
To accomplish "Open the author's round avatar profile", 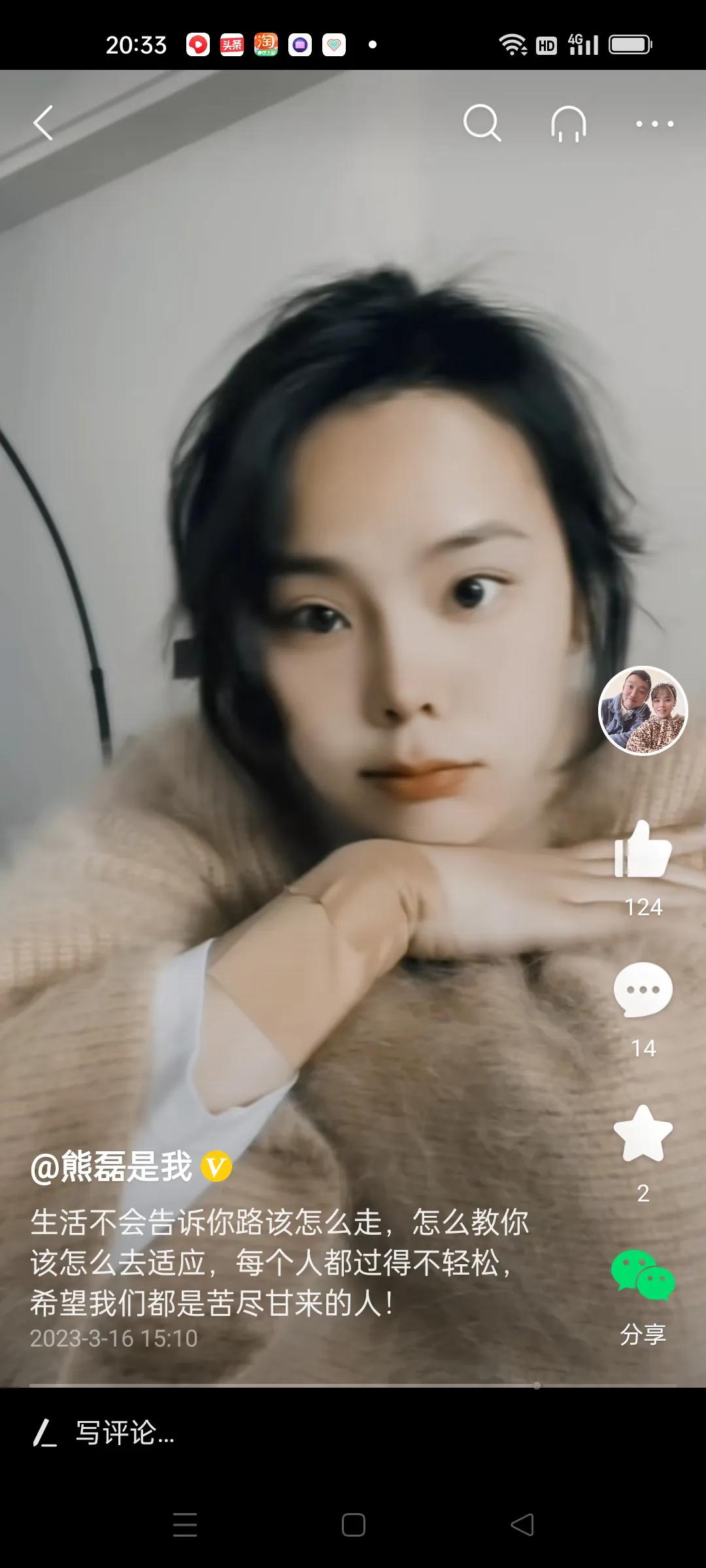I will [643, 711].
